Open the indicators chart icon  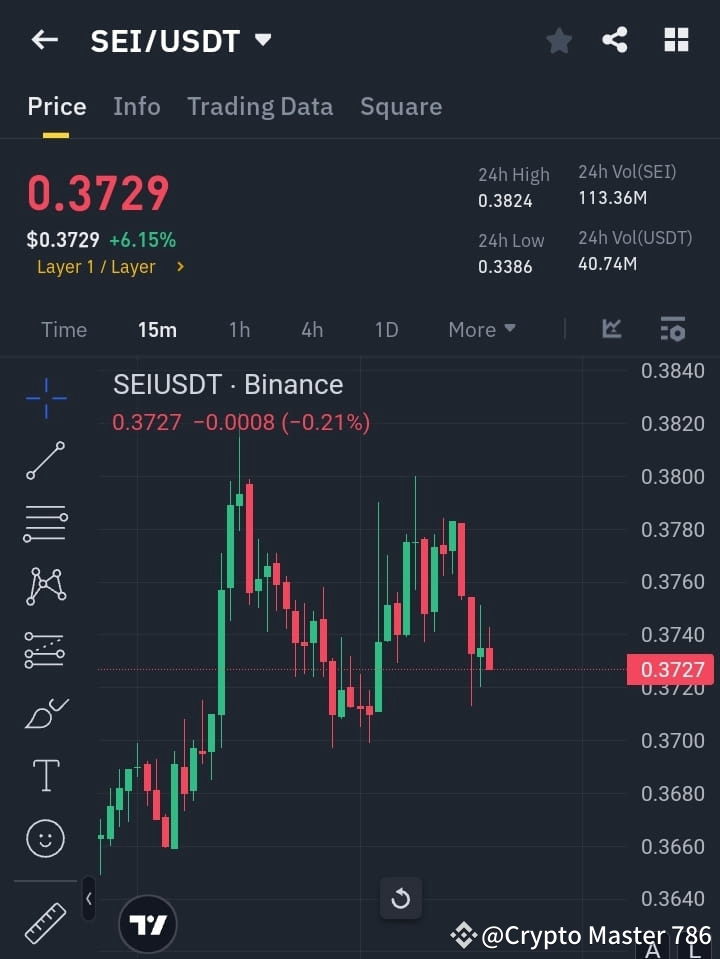point(612,329)
